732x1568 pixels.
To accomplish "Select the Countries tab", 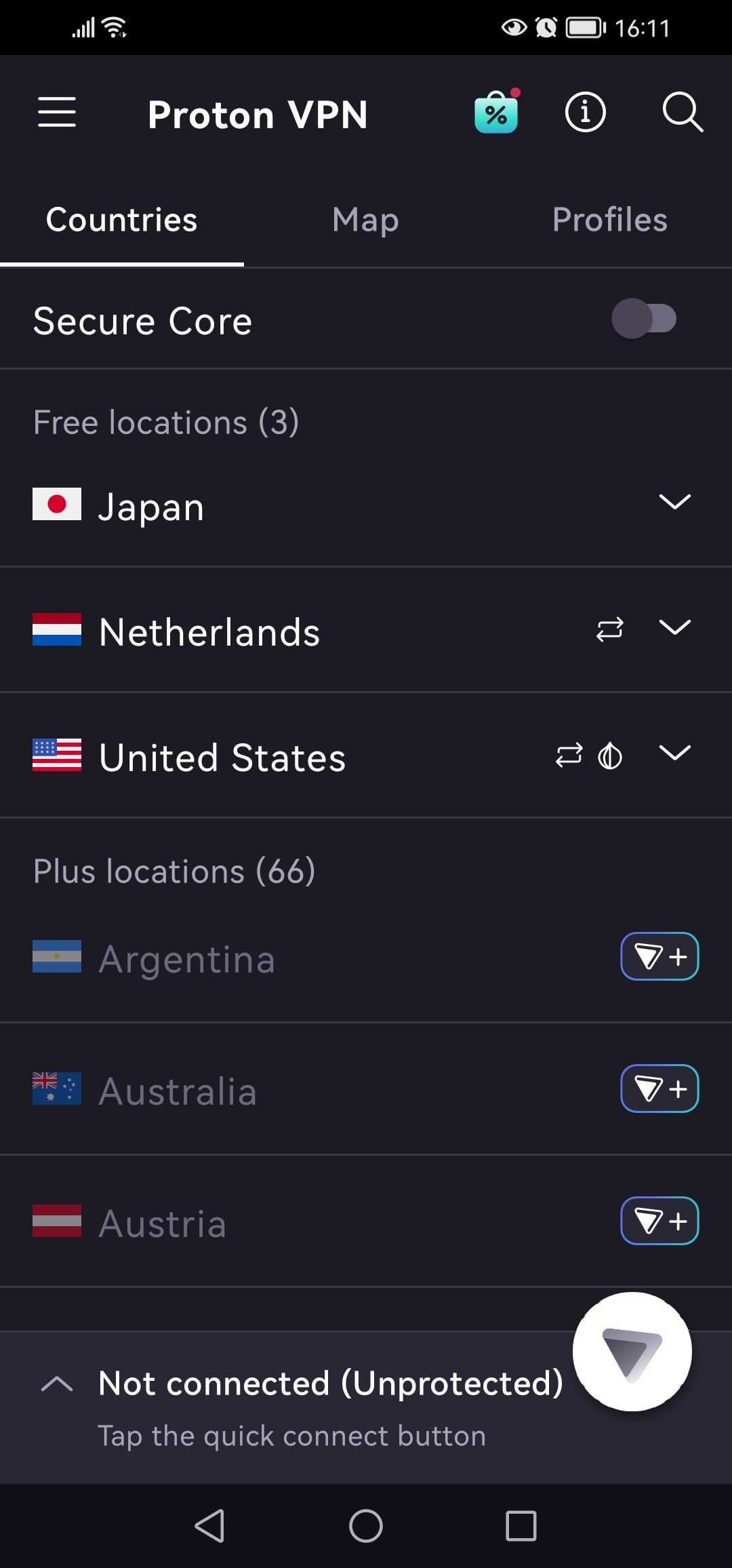I will pyautogui.click(x=122, y=220).
